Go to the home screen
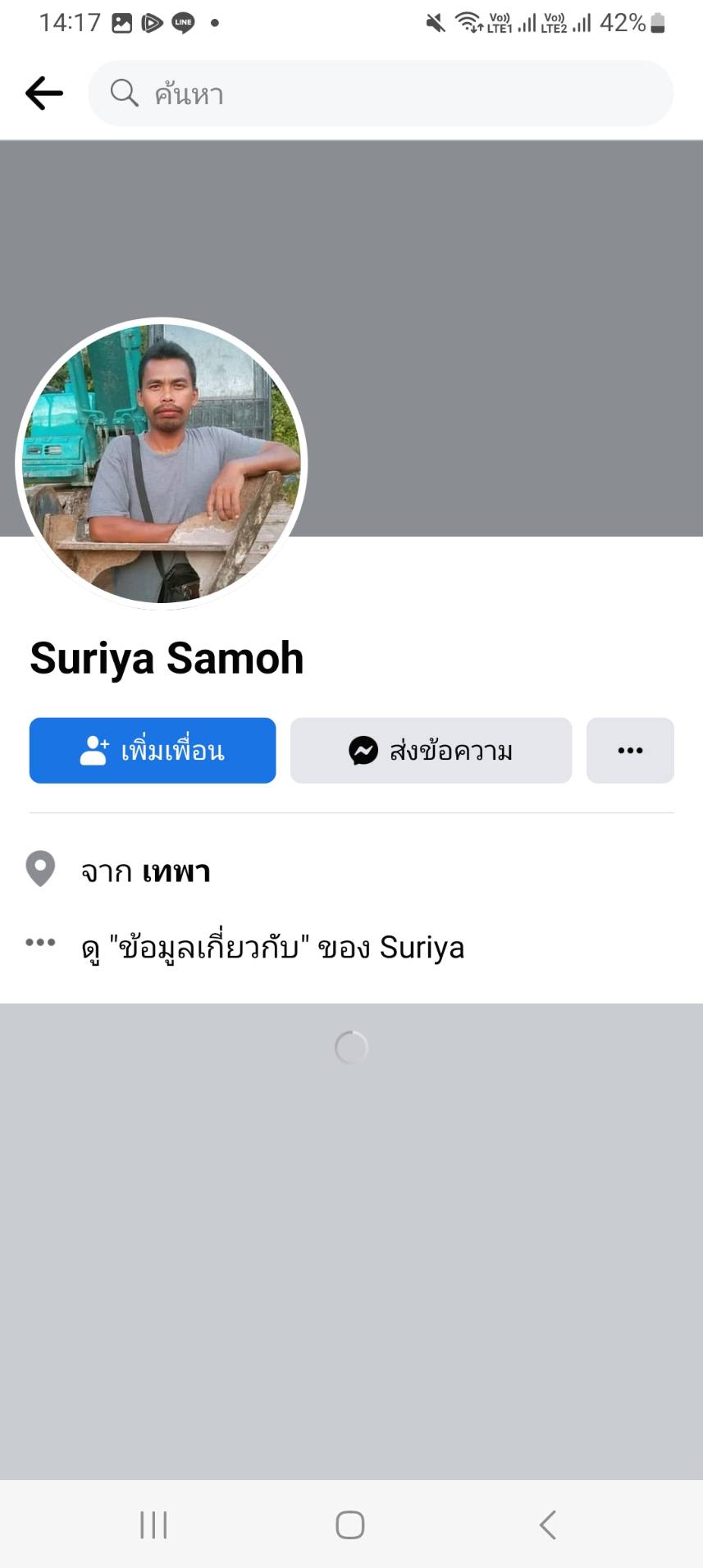The height and width of the screenshot is (1568, 703). [x=350, y=1525]
